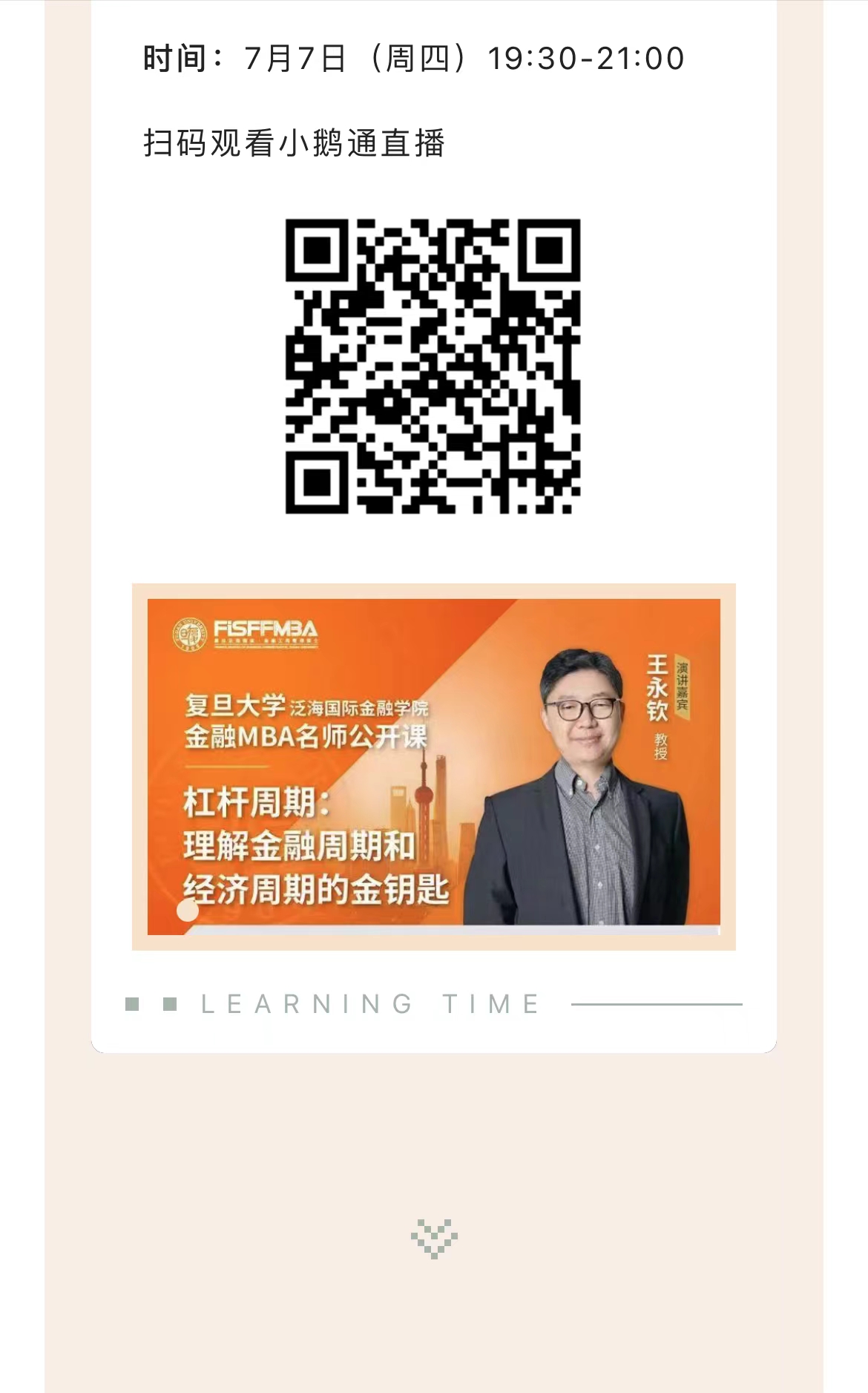Screen dimensions: 868x1393
Task: Open the leverage cycle open class banner image
Action: tap(433, 765)
